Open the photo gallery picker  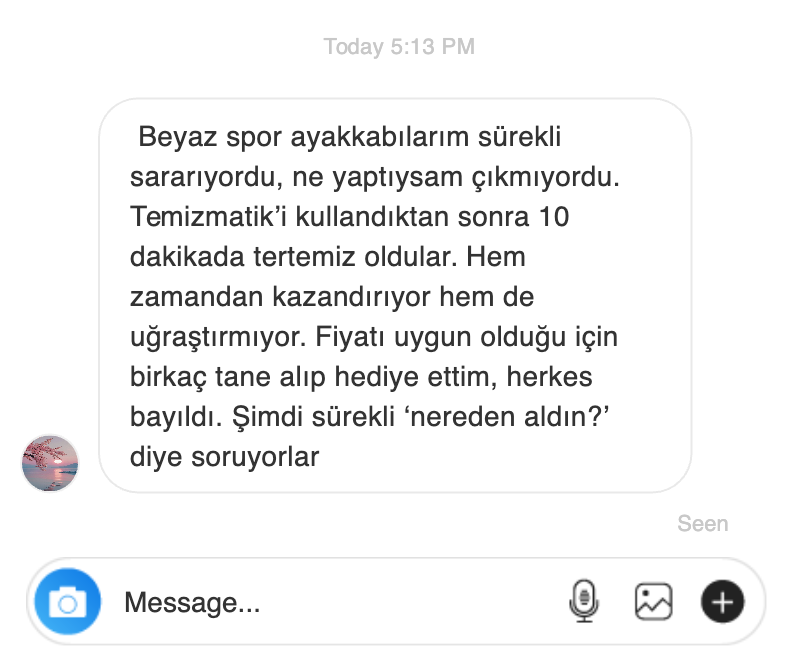pyautogui.click(x=653, y=602)
